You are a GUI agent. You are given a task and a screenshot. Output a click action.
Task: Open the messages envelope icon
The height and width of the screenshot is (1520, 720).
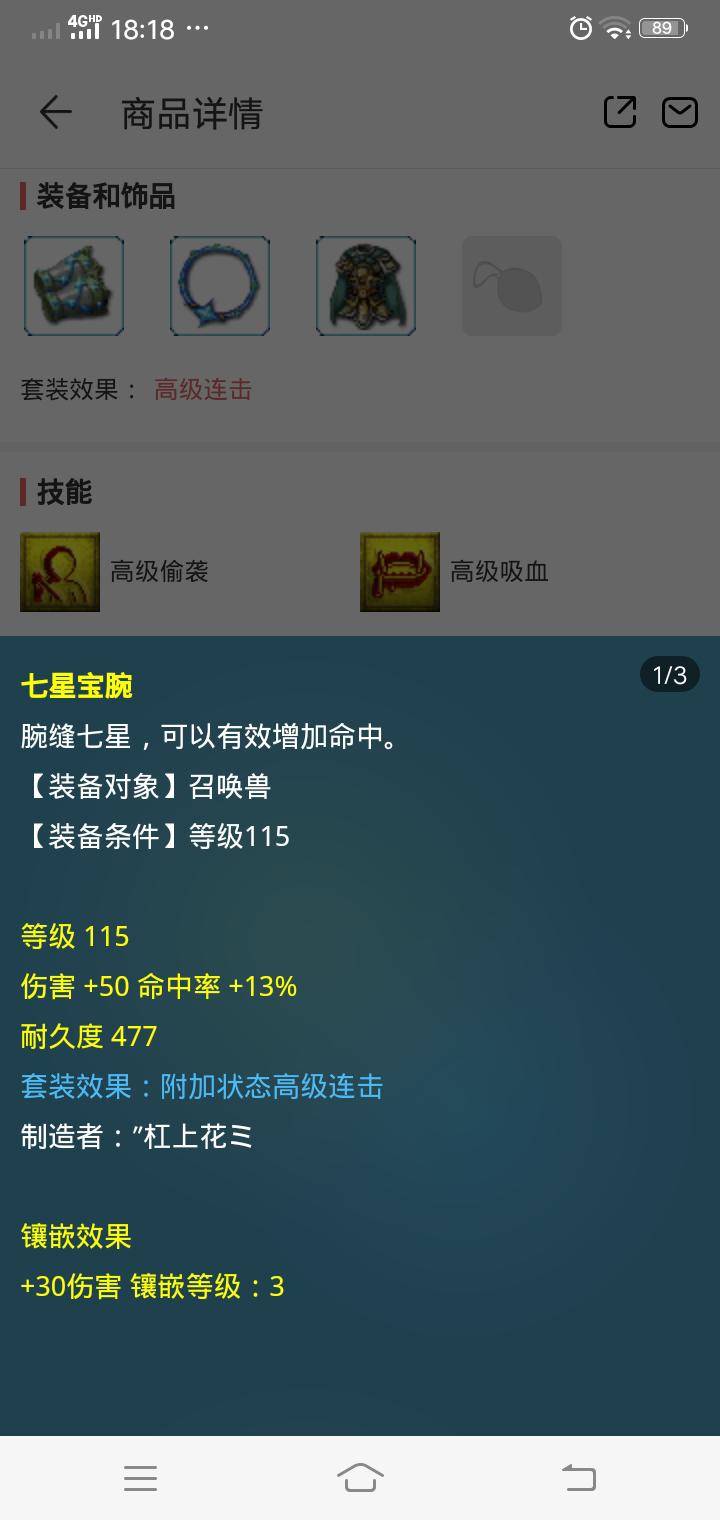click(x=680, y=113)
